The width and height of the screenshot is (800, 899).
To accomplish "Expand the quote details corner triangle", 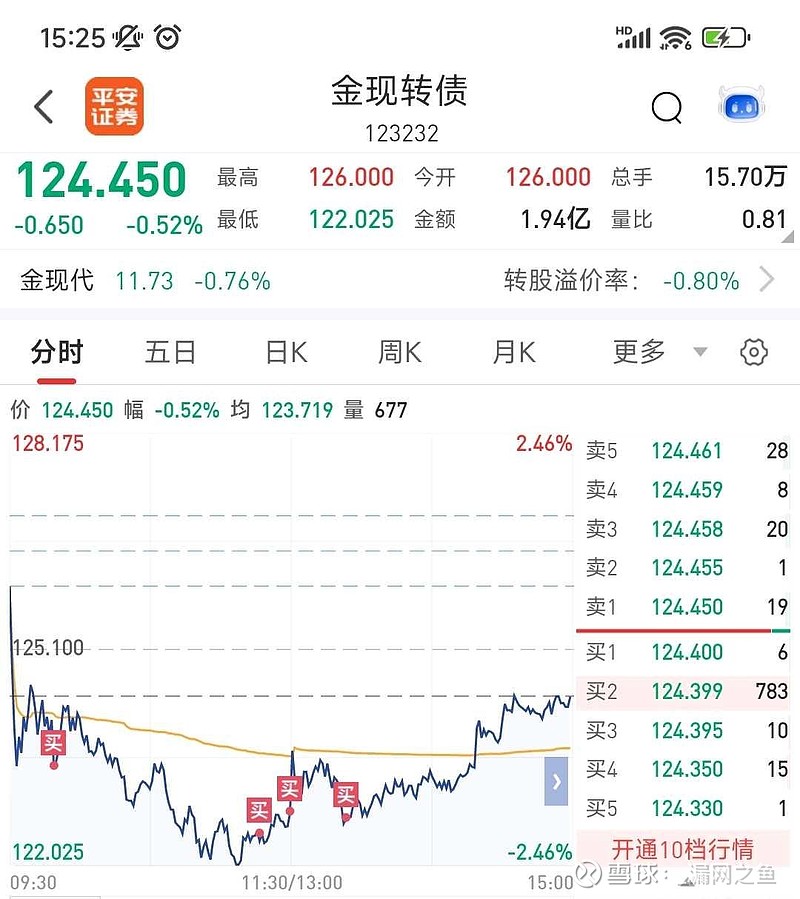I will [x=788, y=236].
